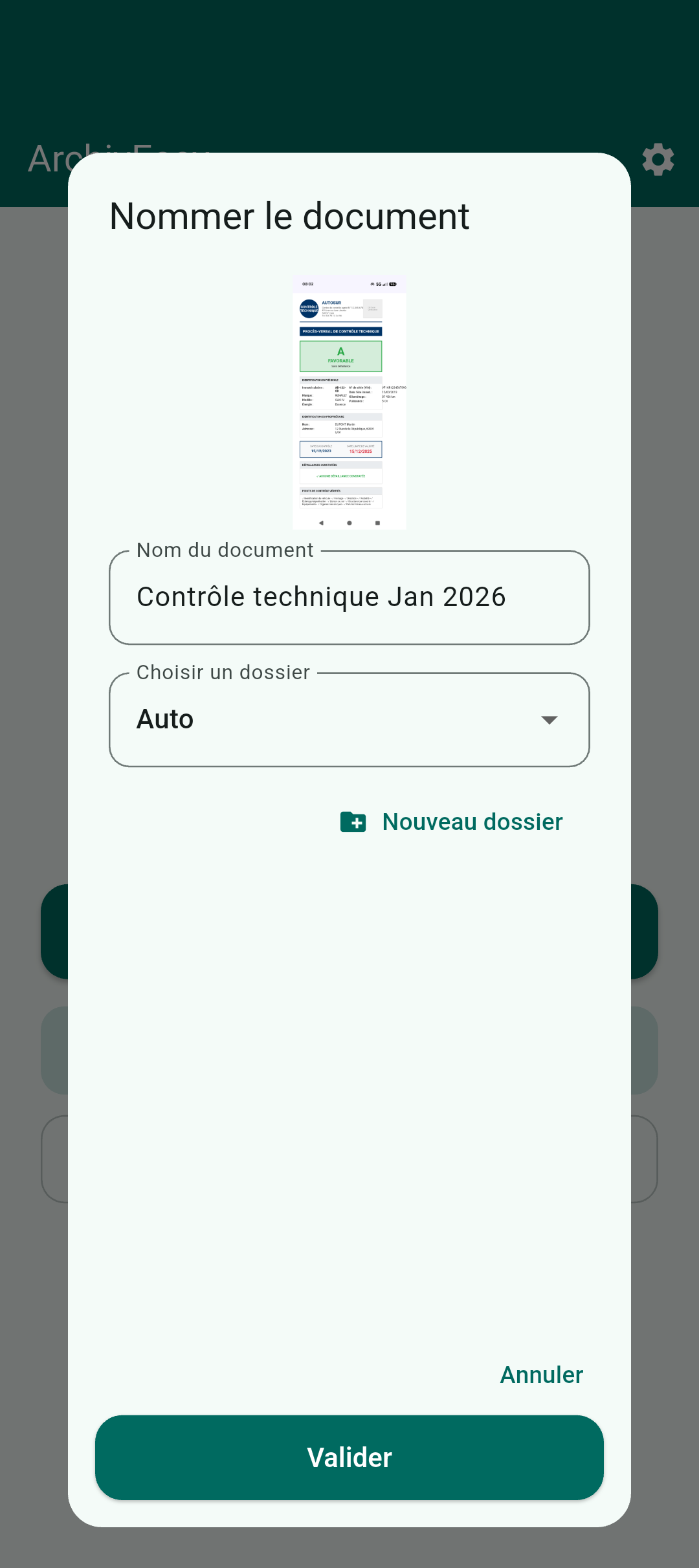
Task: Expand the Choisir un dossier dropdown
Action: click(349, 719)
